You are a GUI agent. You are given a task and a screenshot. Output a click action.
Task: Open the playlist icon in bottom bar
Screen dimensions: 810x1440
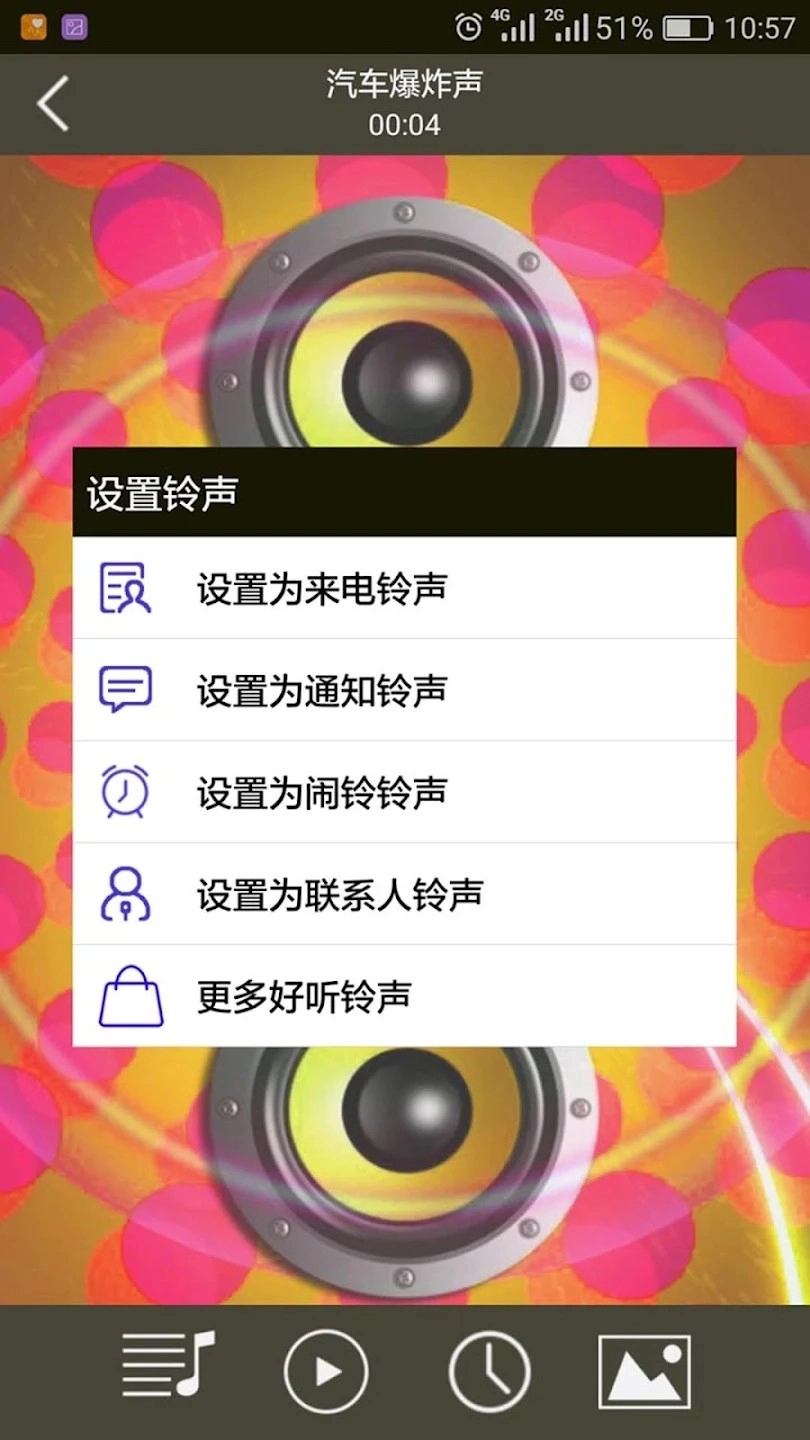point(168,1365)
